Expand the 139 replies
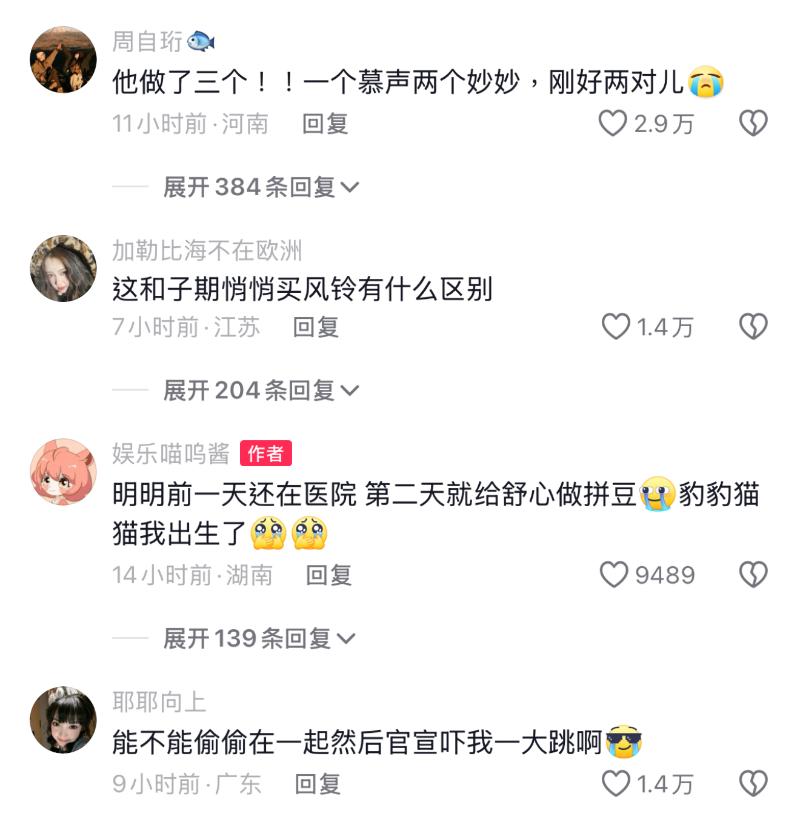 coord(261,638)
